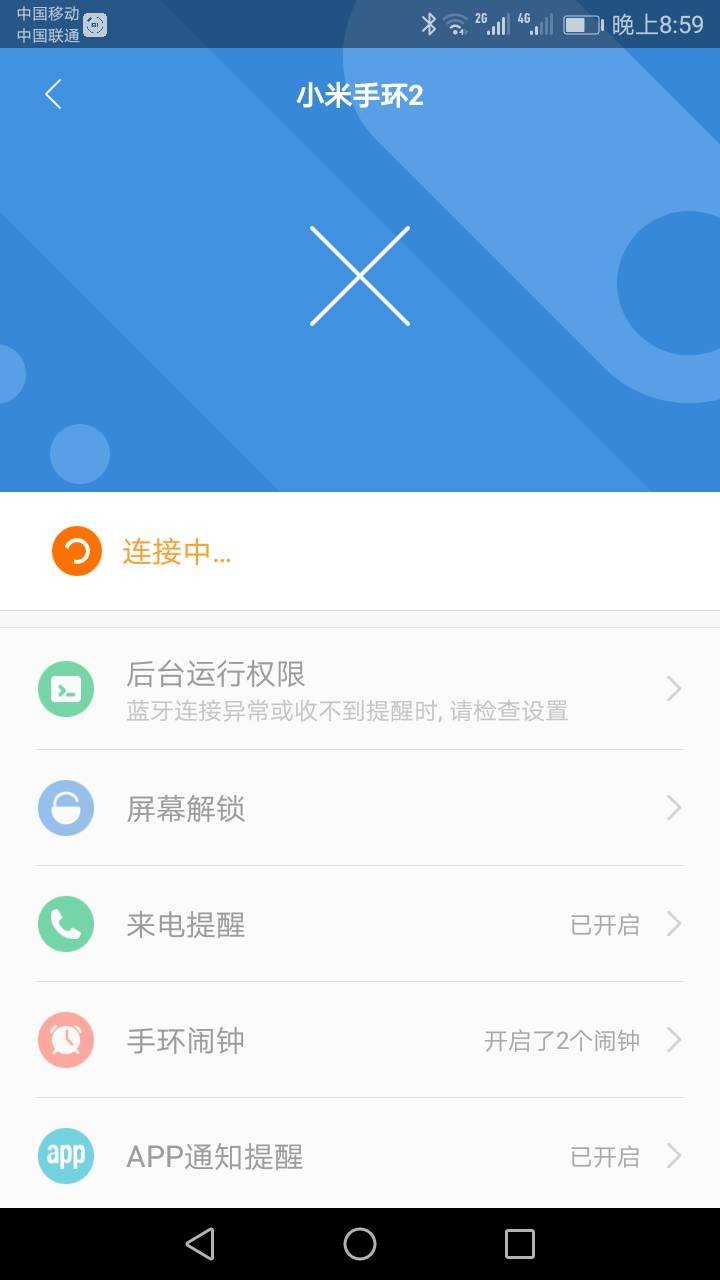Tap the green background-permission terminal icon
The width and height of the screenshot is (720, 1280).
pos(65,688)
